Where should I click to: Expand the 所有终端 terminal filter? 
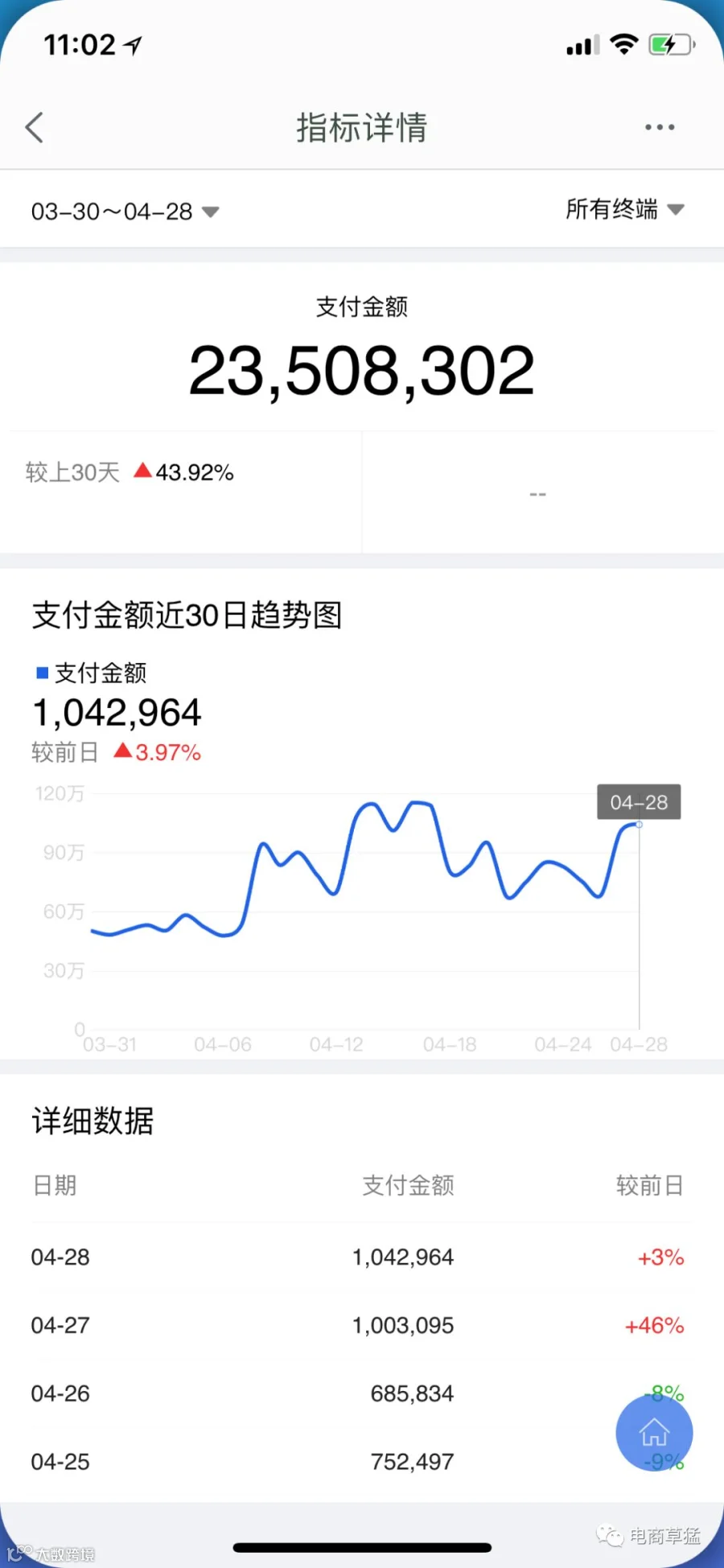[x=625, y=209]
